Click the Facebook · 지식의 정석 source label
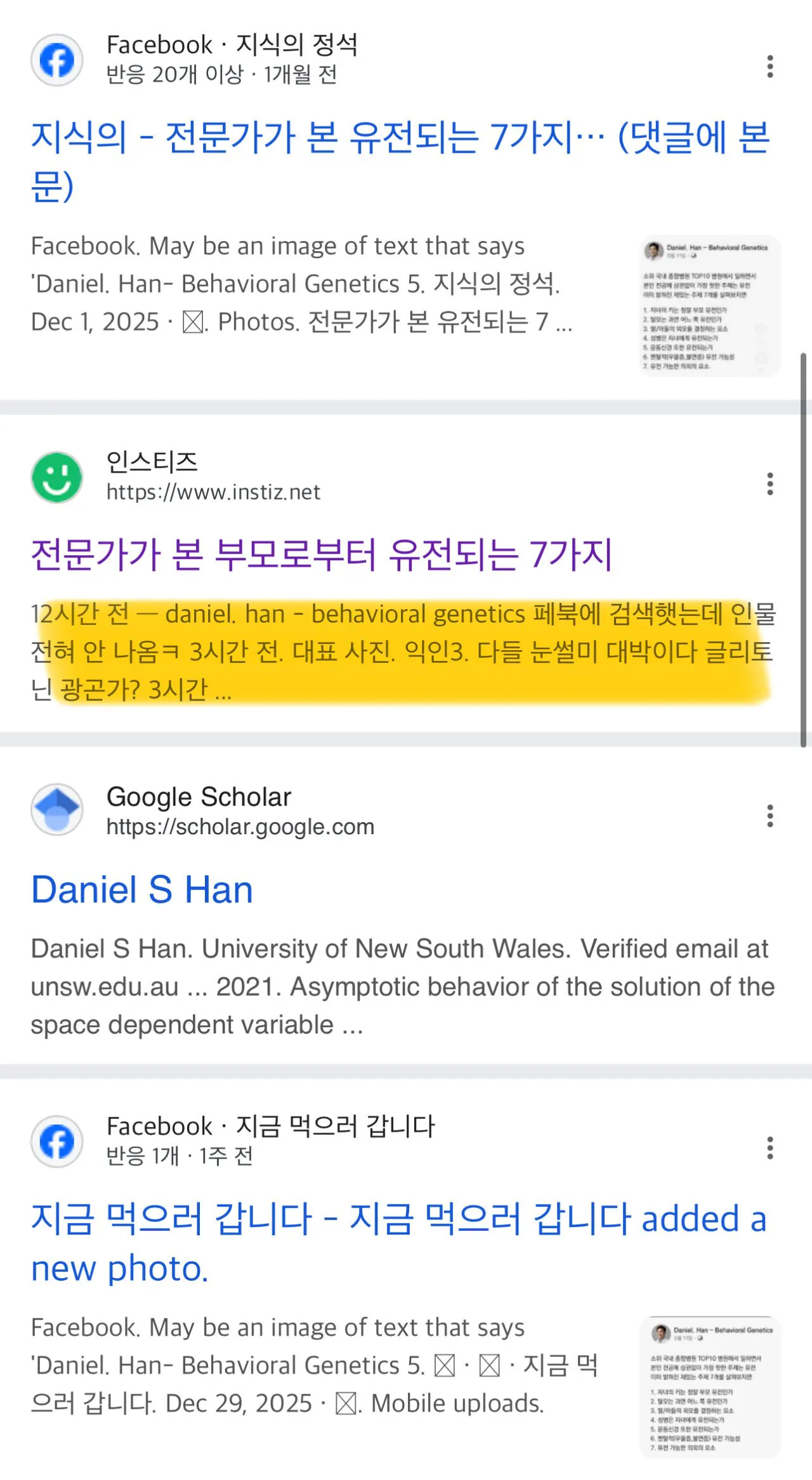 [233, 44]
